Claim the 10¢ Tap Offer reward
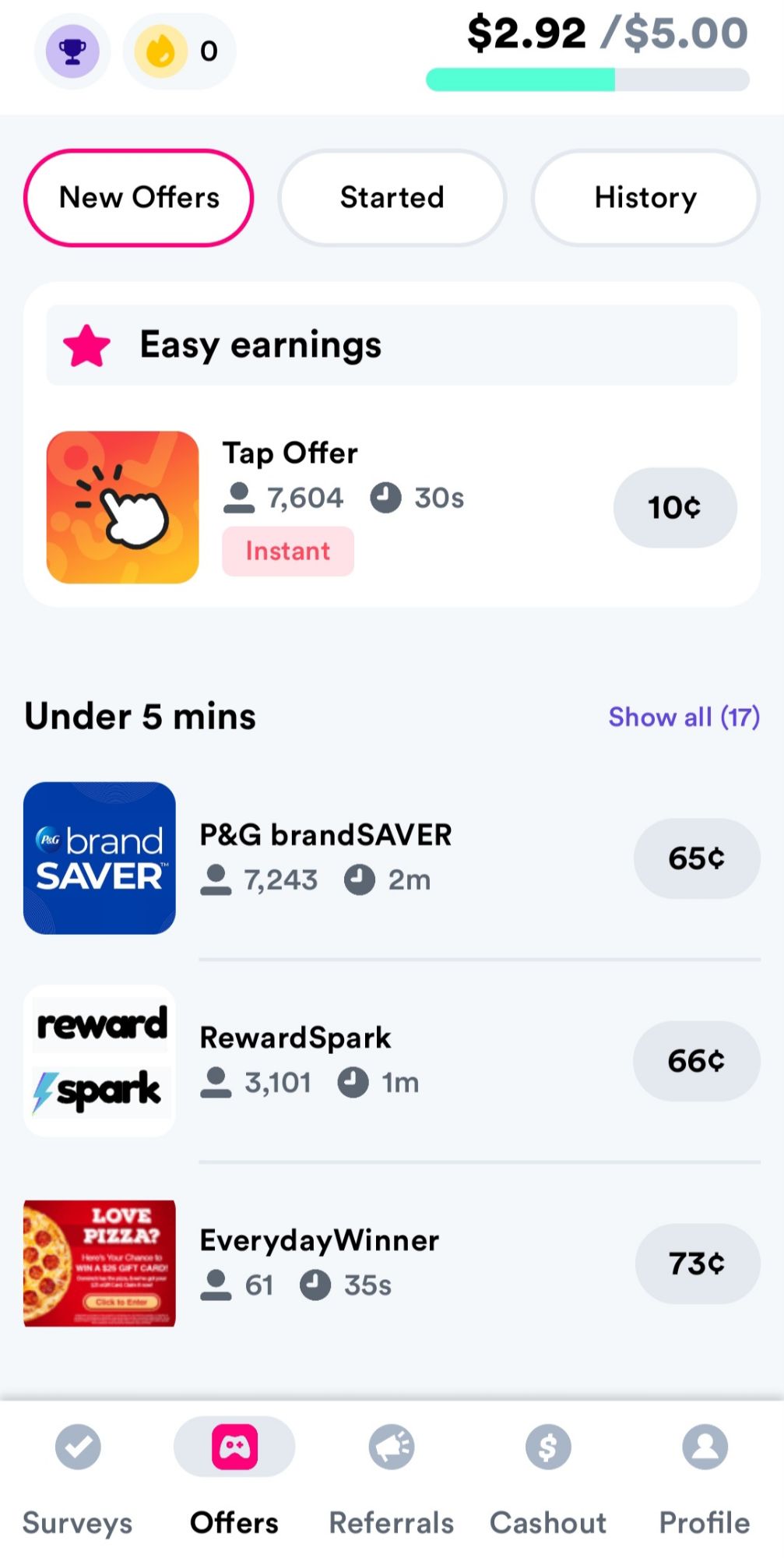The height and width of the screenshot is (1558, 784). pyautogui.click(x=674, y=507)
